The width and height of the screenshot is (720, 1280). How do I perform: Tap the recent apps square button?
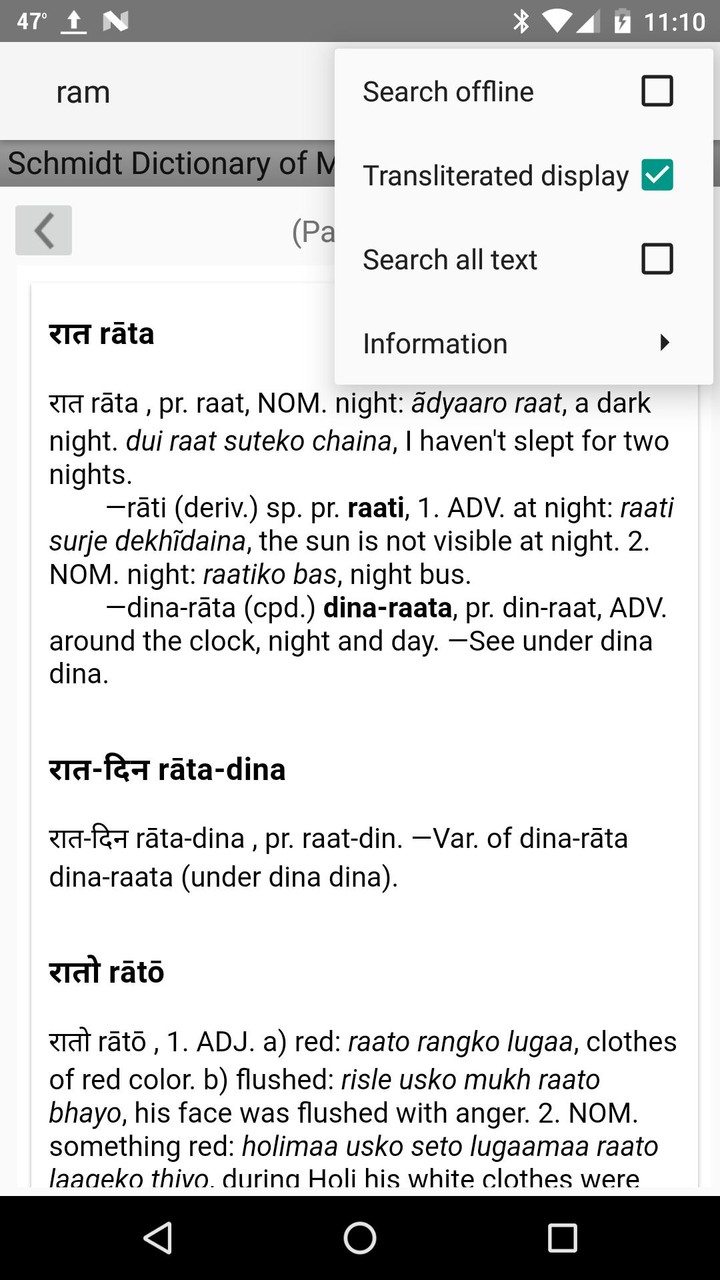tap(563, 1238)
